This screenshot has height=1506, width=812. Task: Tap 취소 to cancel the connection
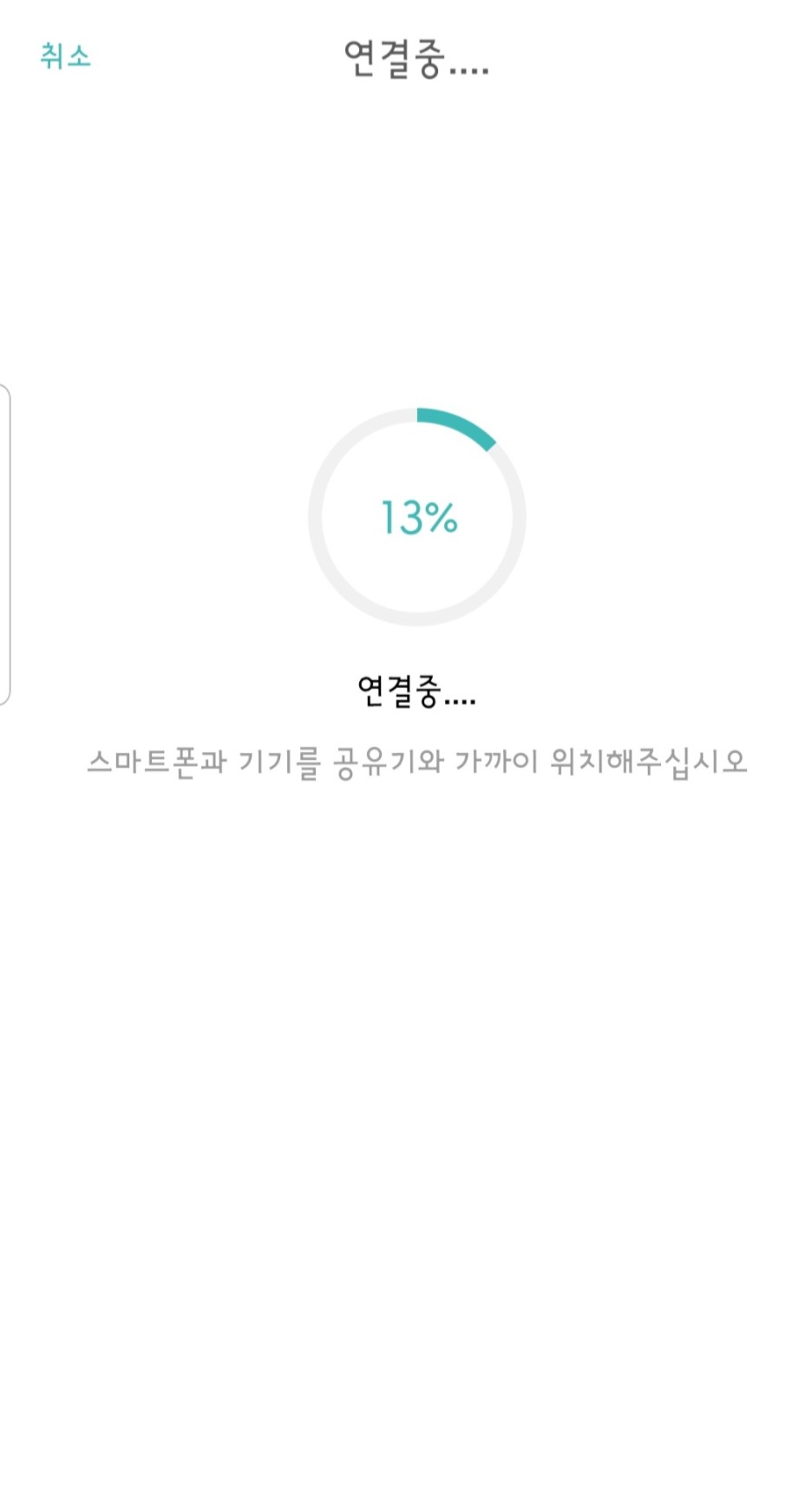coord(65,56)
